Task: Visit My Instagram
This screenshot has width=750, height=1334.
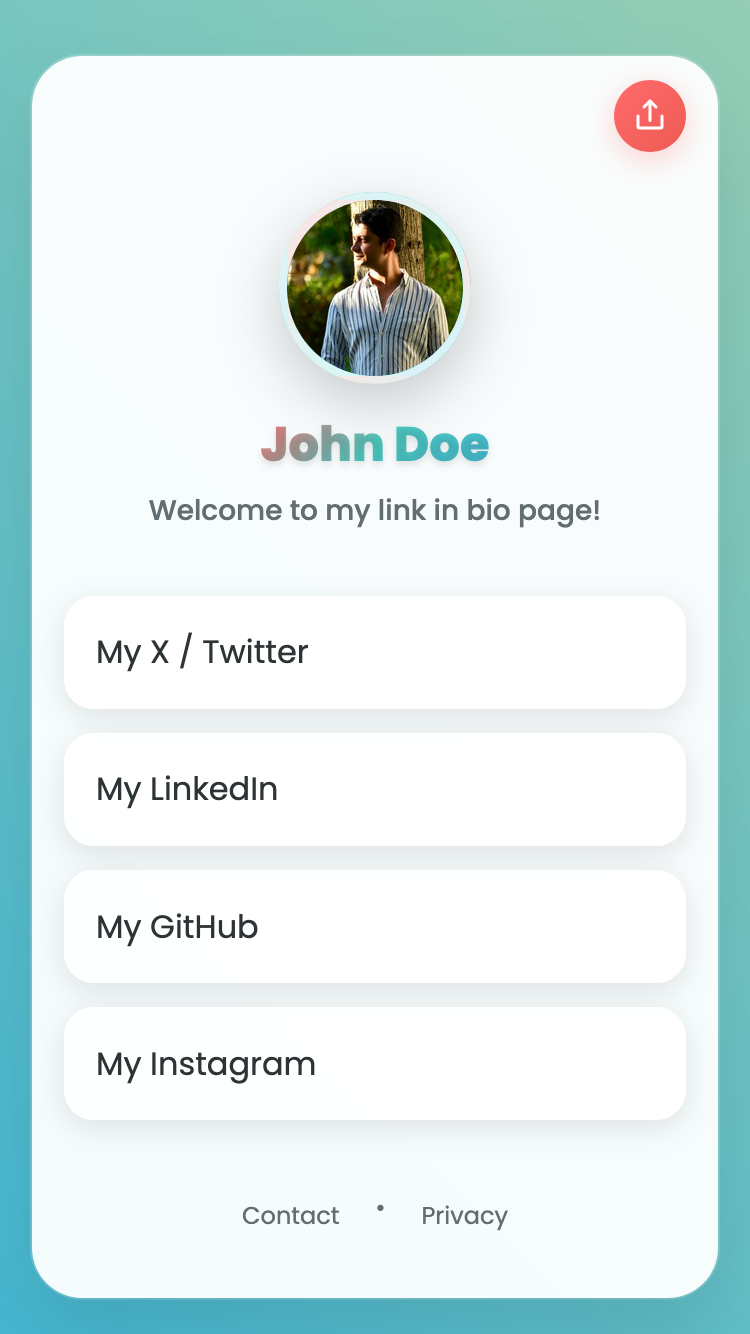Action: 375,1064
